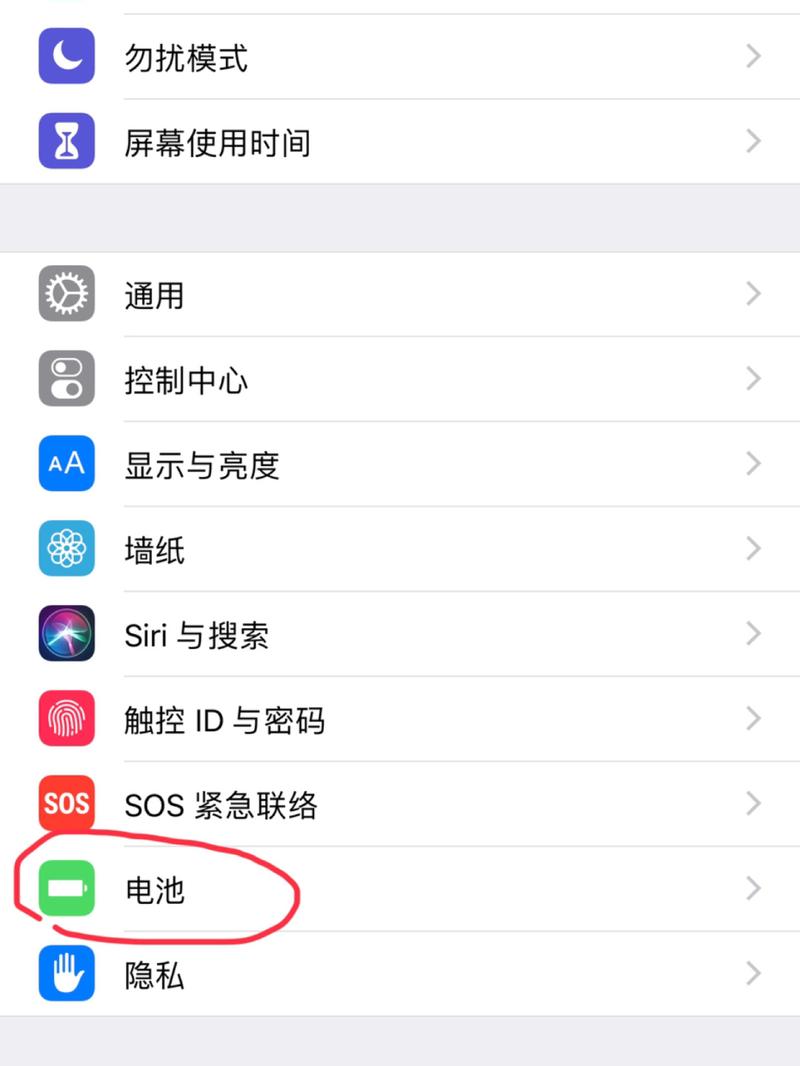Expand the 通用 settings chevron
The width and height of the screenshot is (800, 1066).
[752, 294]
